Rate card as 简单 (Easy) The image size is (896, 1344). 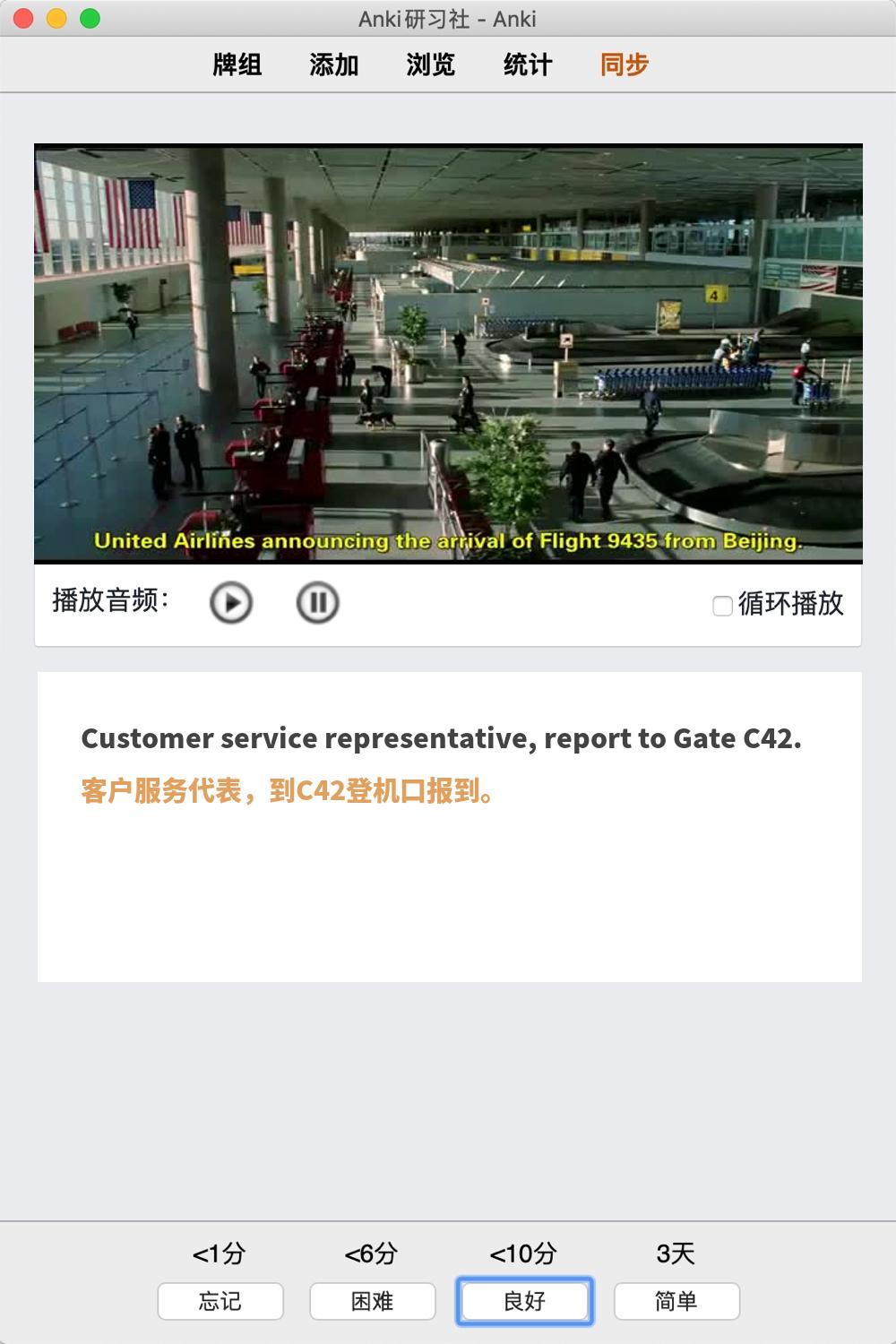pyautogui.click(x=676, y=1301)
